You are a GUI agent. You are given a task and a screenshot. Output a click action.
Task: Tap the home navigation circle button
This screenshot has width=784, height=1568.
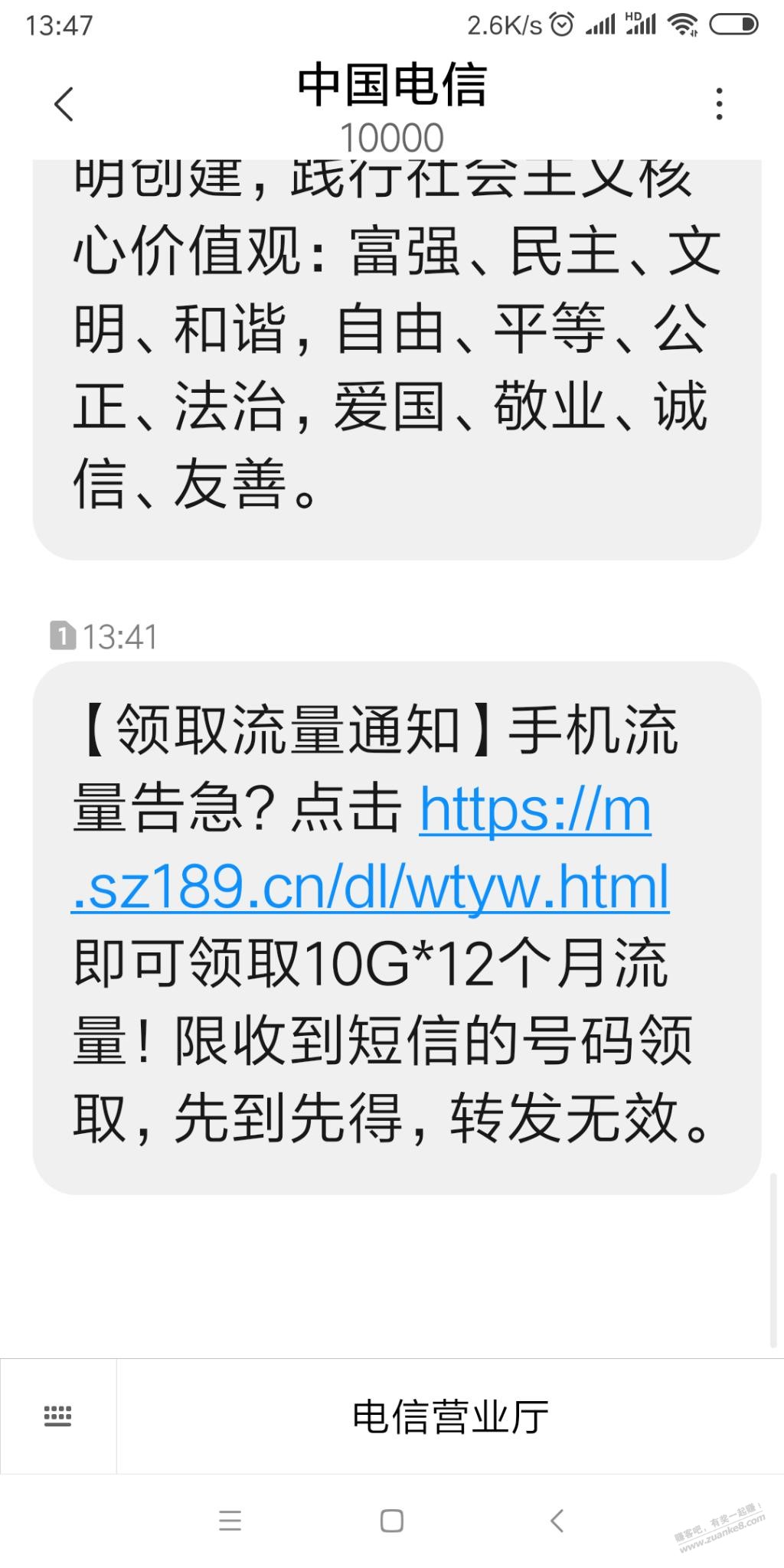click(391, 1518)
